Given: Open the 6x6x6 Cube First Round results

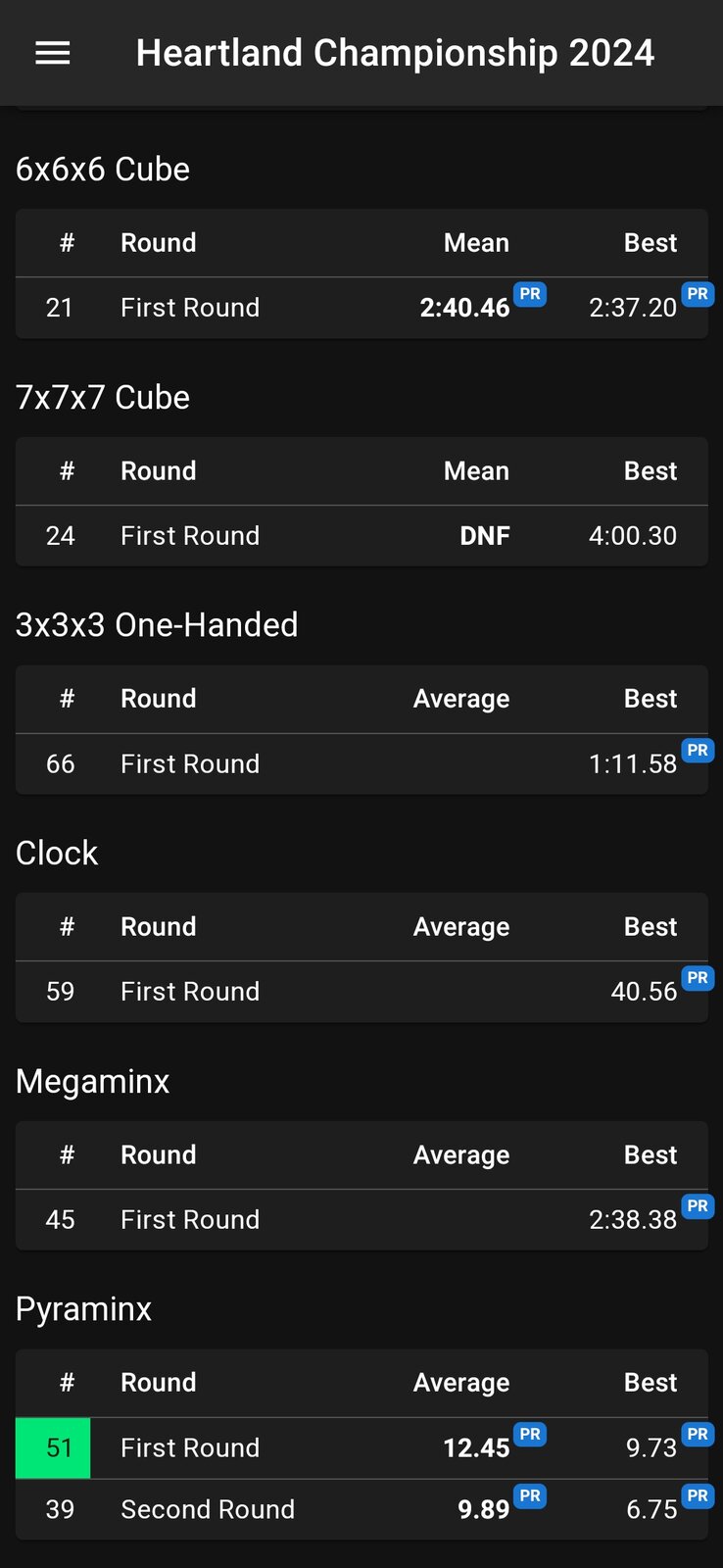Looking at the screenshot, I should pyautogui.click(x=361, y=308).
